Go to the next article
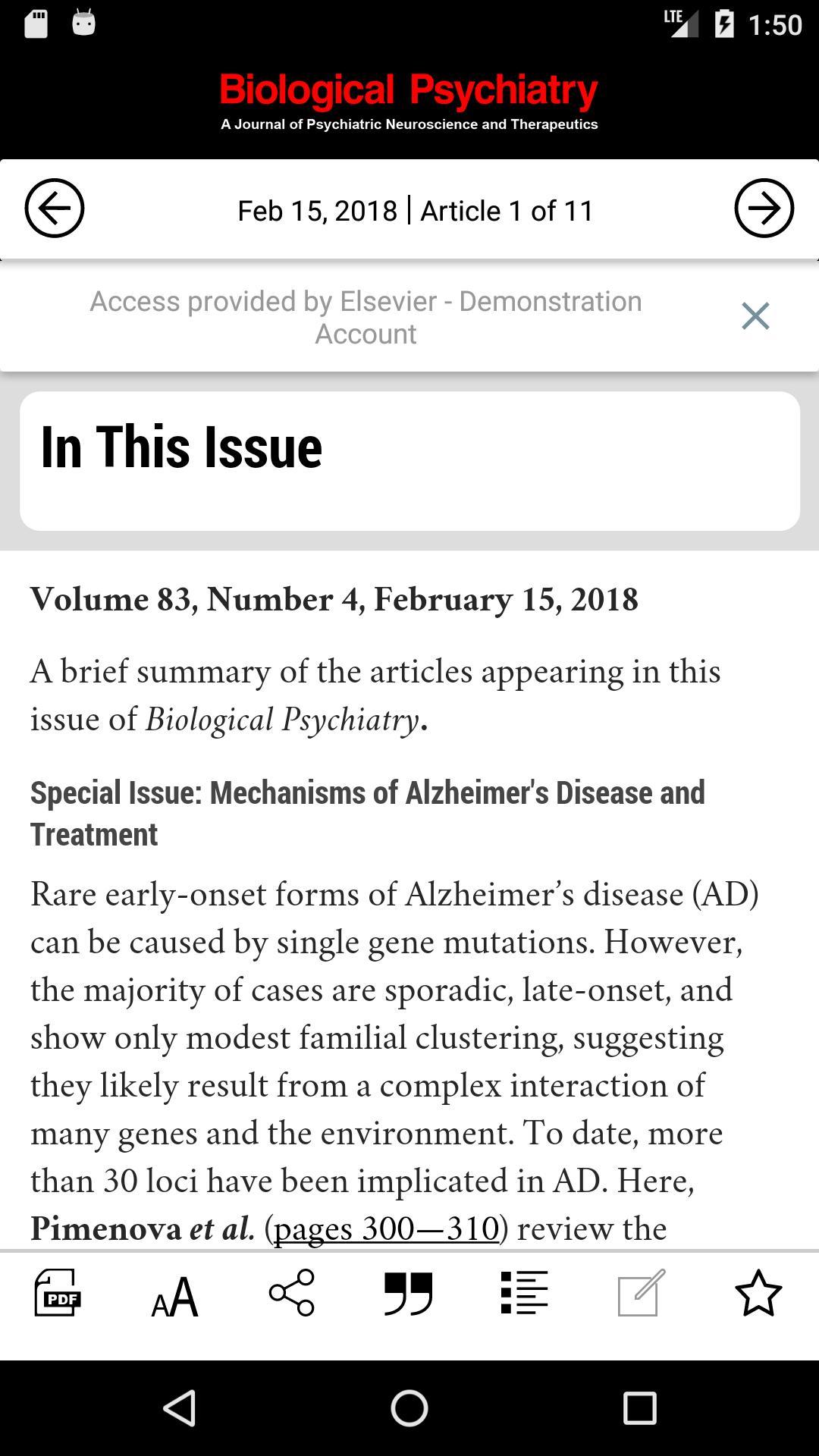The height and width of the screenshot is (1456, 819). pos(765,208)
